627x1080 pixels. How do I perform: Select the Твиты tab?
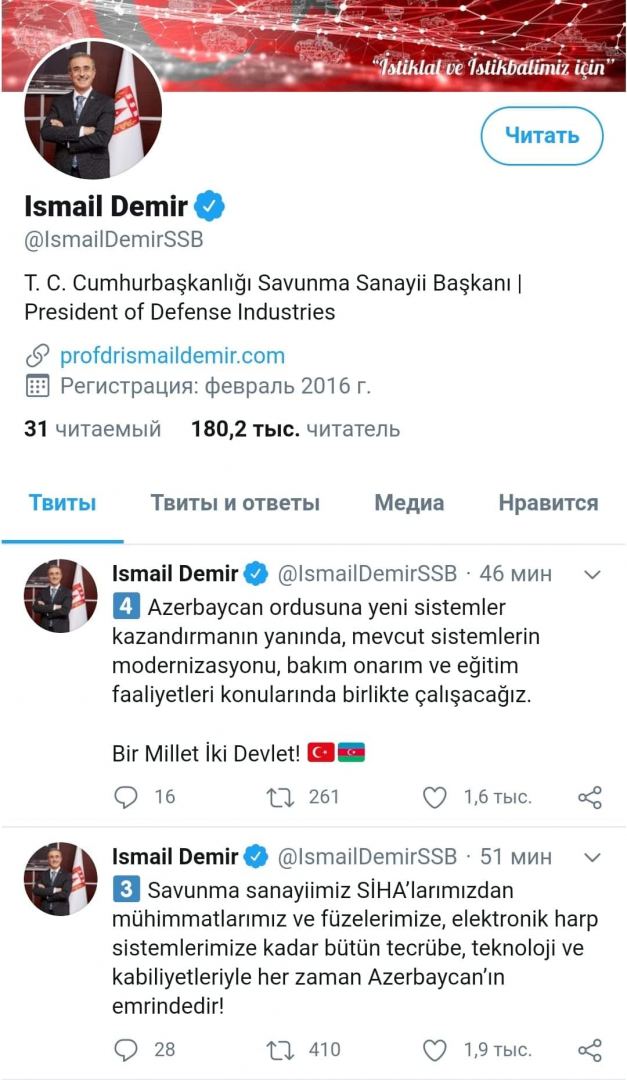click(x=62, y=503)
